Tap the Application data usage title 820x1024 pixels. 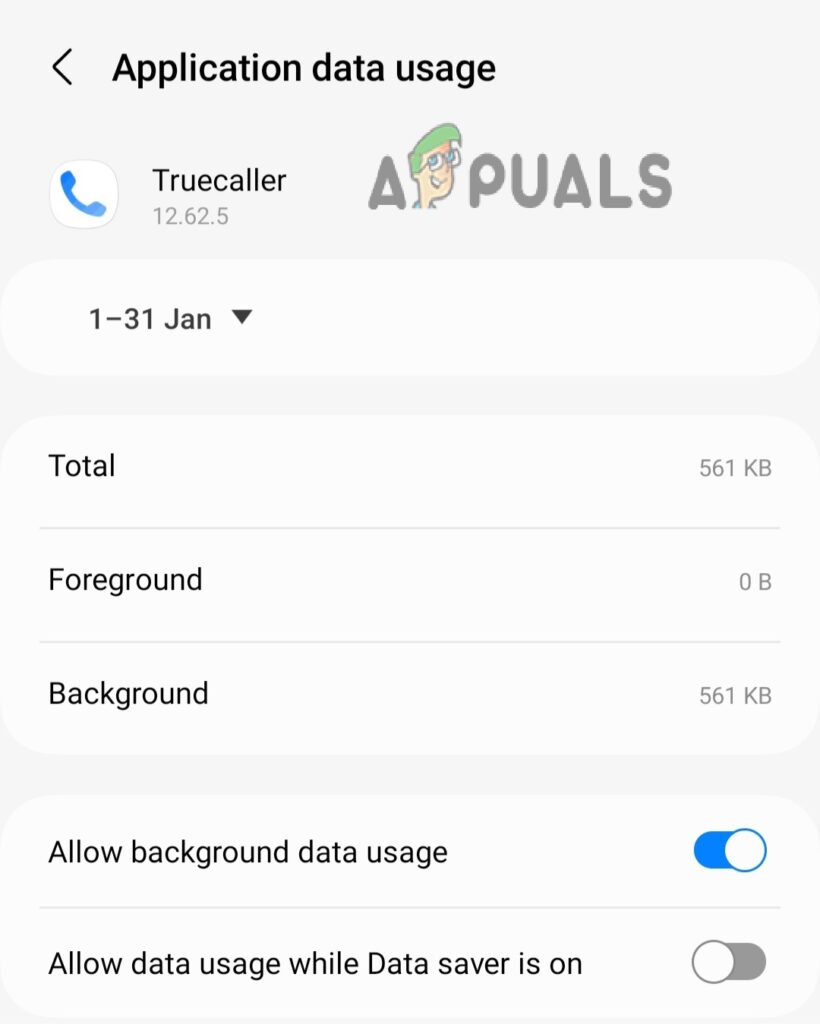pos(304,67)
